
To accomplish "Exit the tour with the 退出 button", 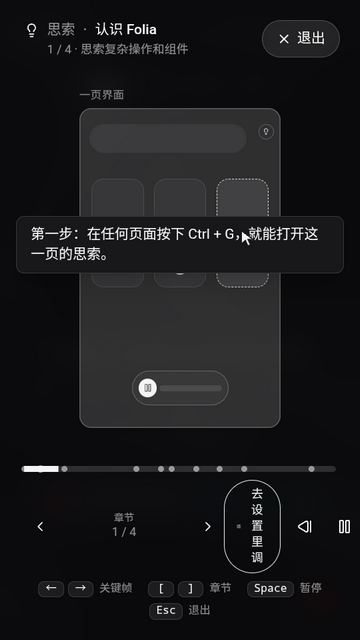I will [301, 39].
